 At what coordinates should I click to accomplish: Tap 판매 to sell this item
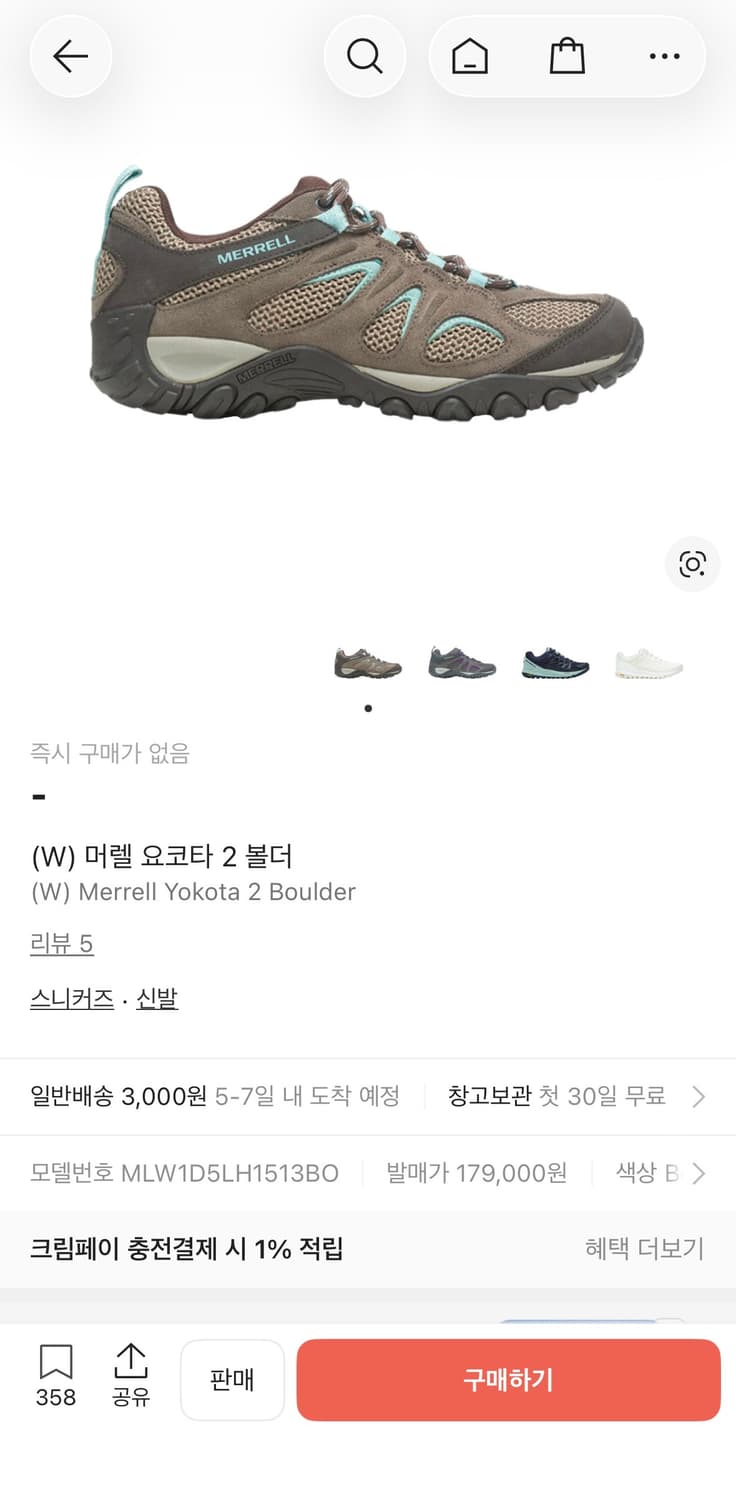pyautogui.click(x=232, y=1380)
